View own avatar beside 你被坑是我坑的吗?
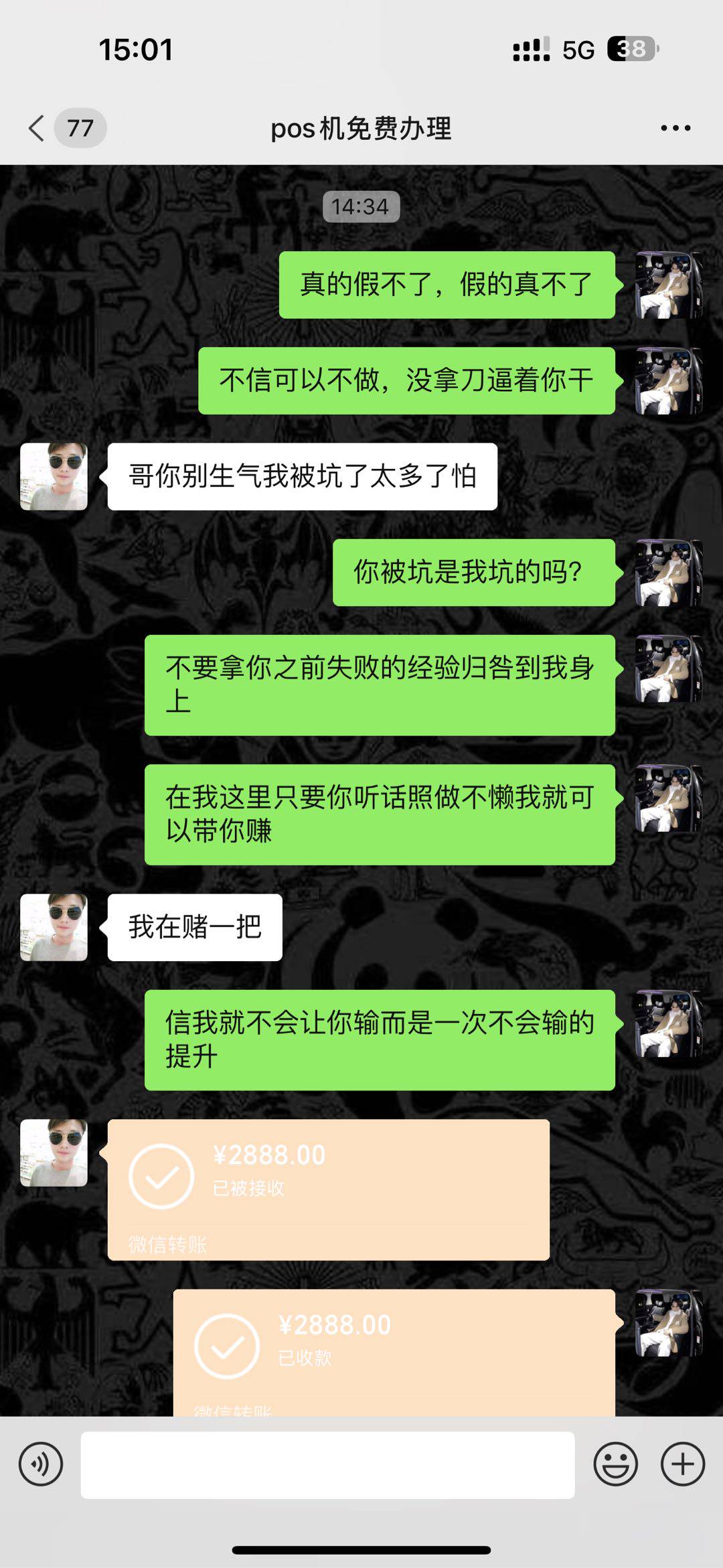The height and width of the screenshot is (1568, 723). [668, 573]
